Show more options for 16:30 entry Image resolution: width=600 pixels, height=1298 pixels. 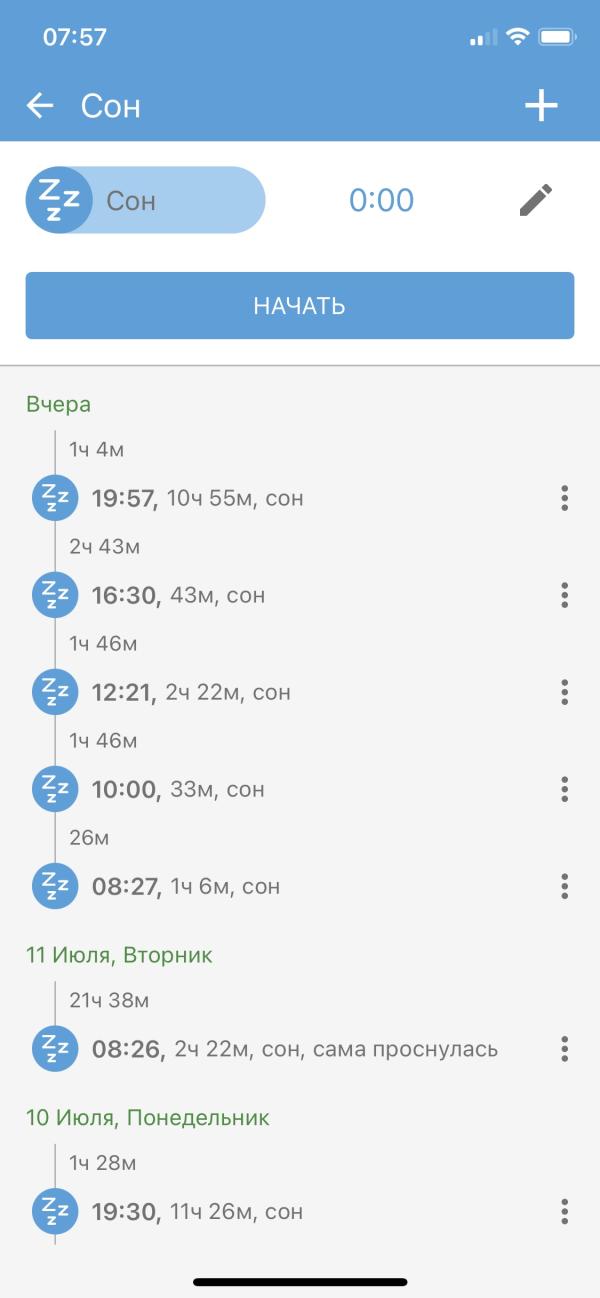click(565, 595)
